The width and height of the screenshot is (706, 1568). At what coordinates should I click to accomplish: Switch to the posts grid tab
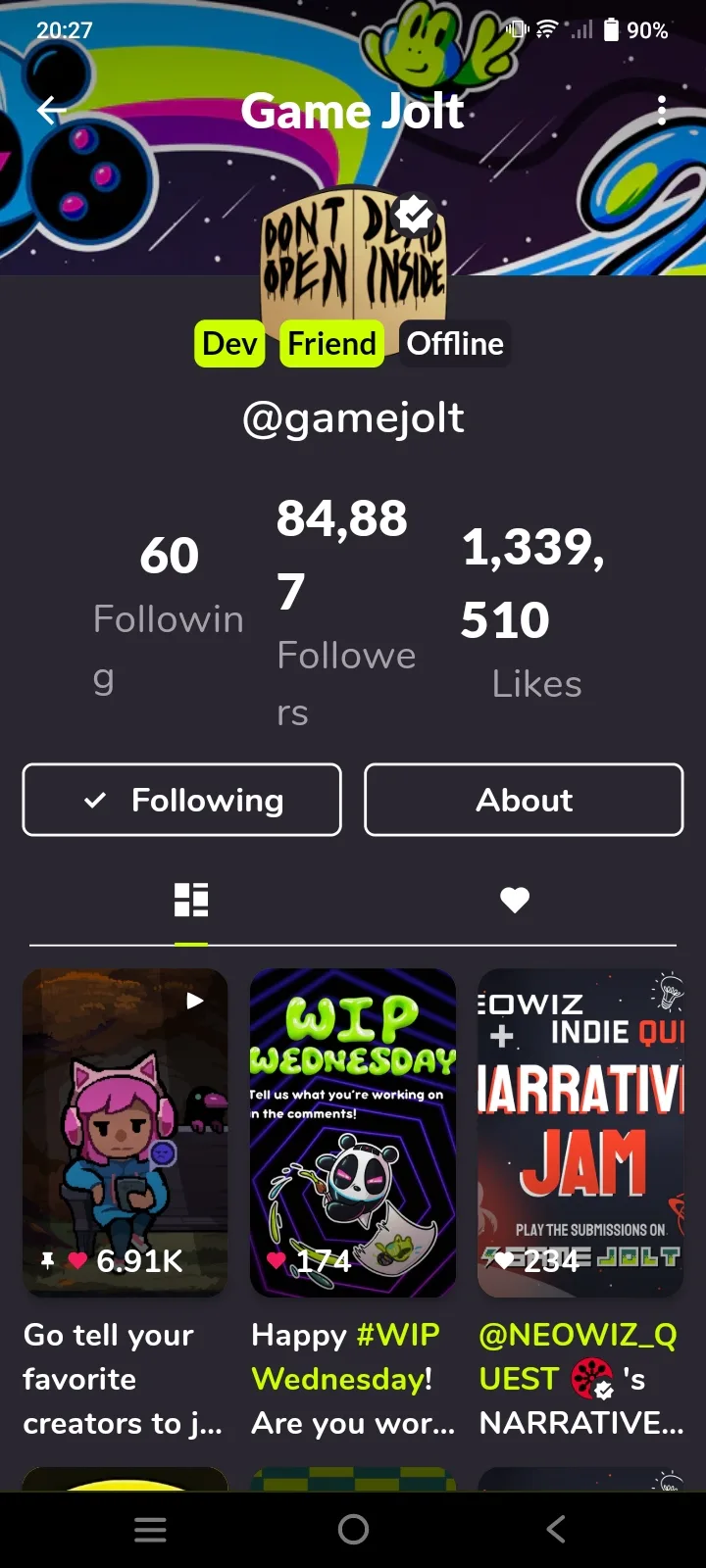click(x=191, y=900)
